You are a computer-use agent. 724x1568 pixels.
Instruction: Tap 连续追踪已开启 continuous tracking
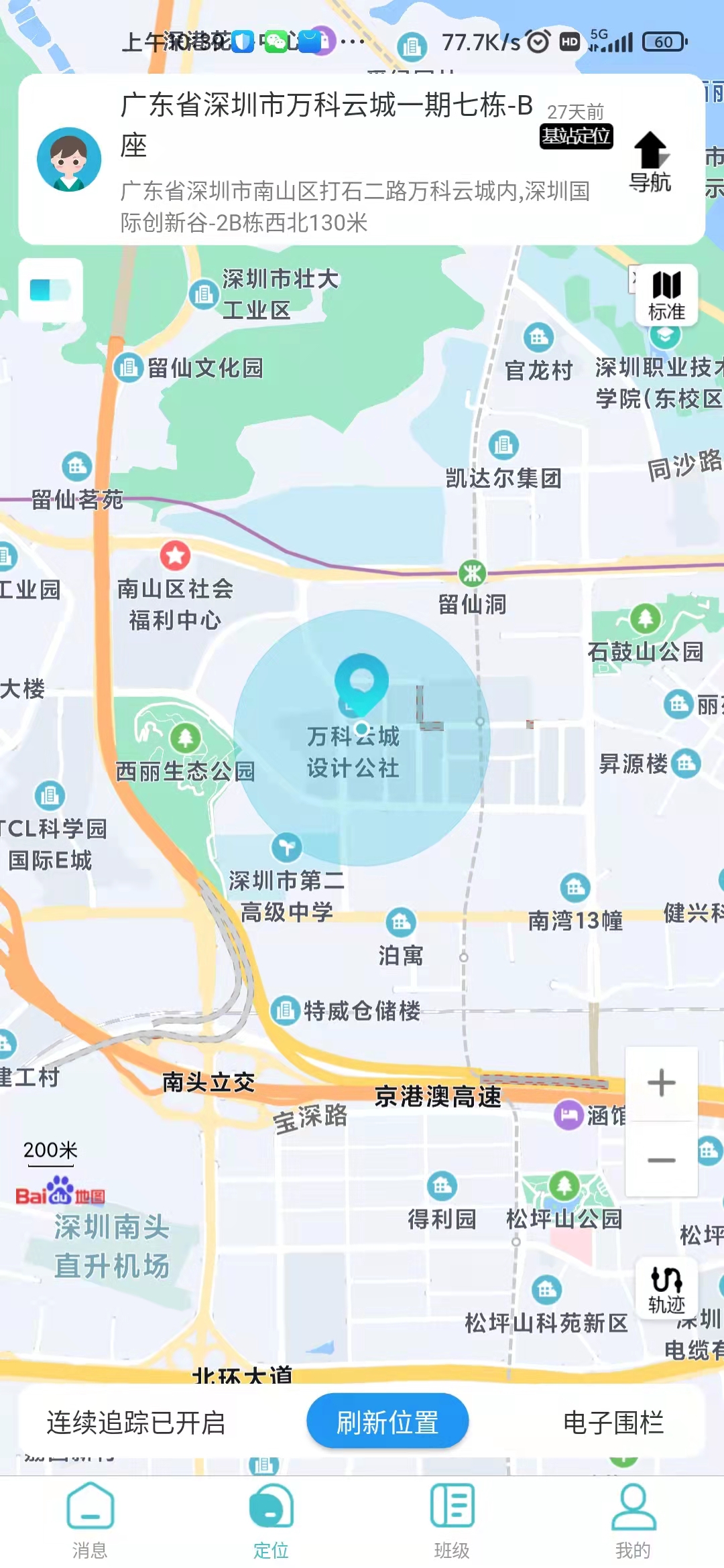tap(135, 1422)
